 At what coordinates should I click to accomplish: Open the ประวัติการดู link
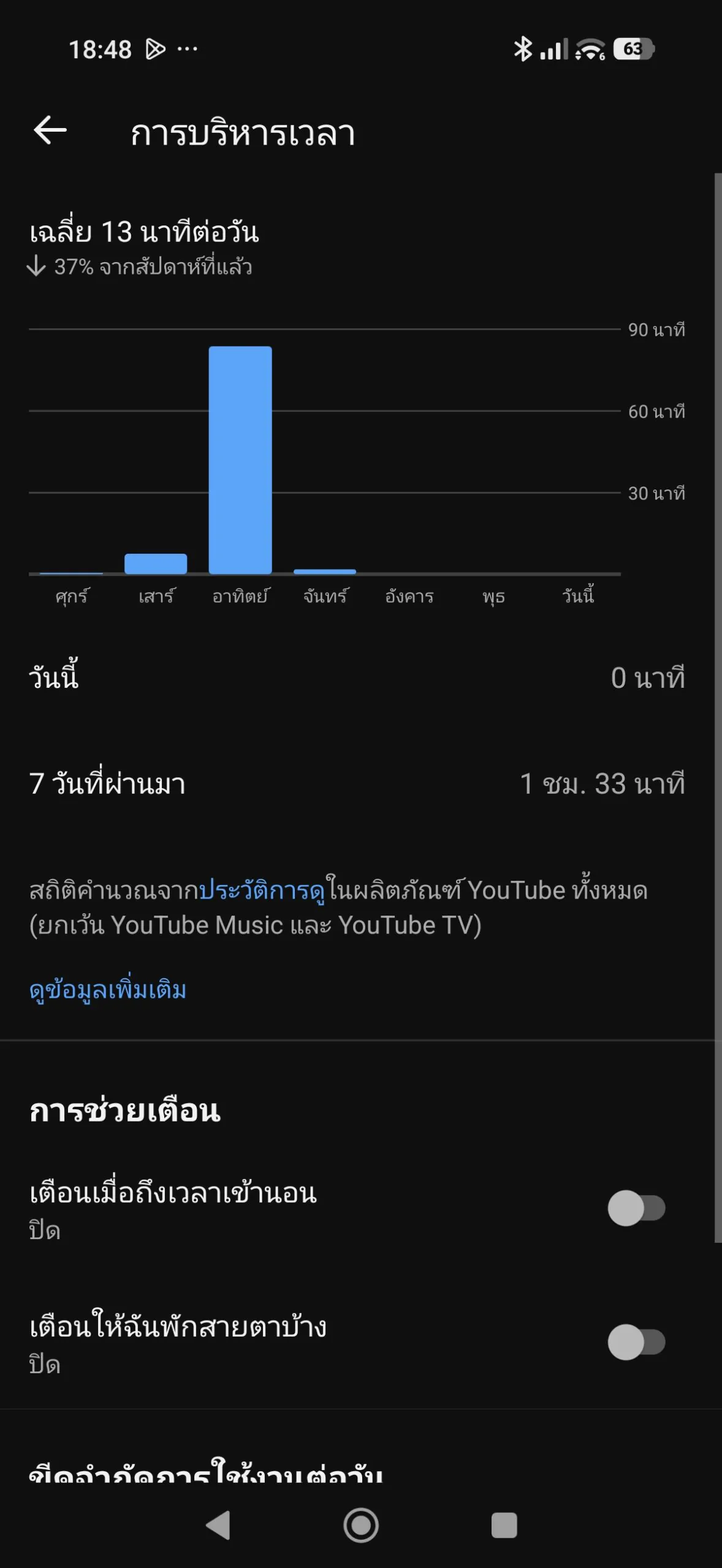[262, 891]
